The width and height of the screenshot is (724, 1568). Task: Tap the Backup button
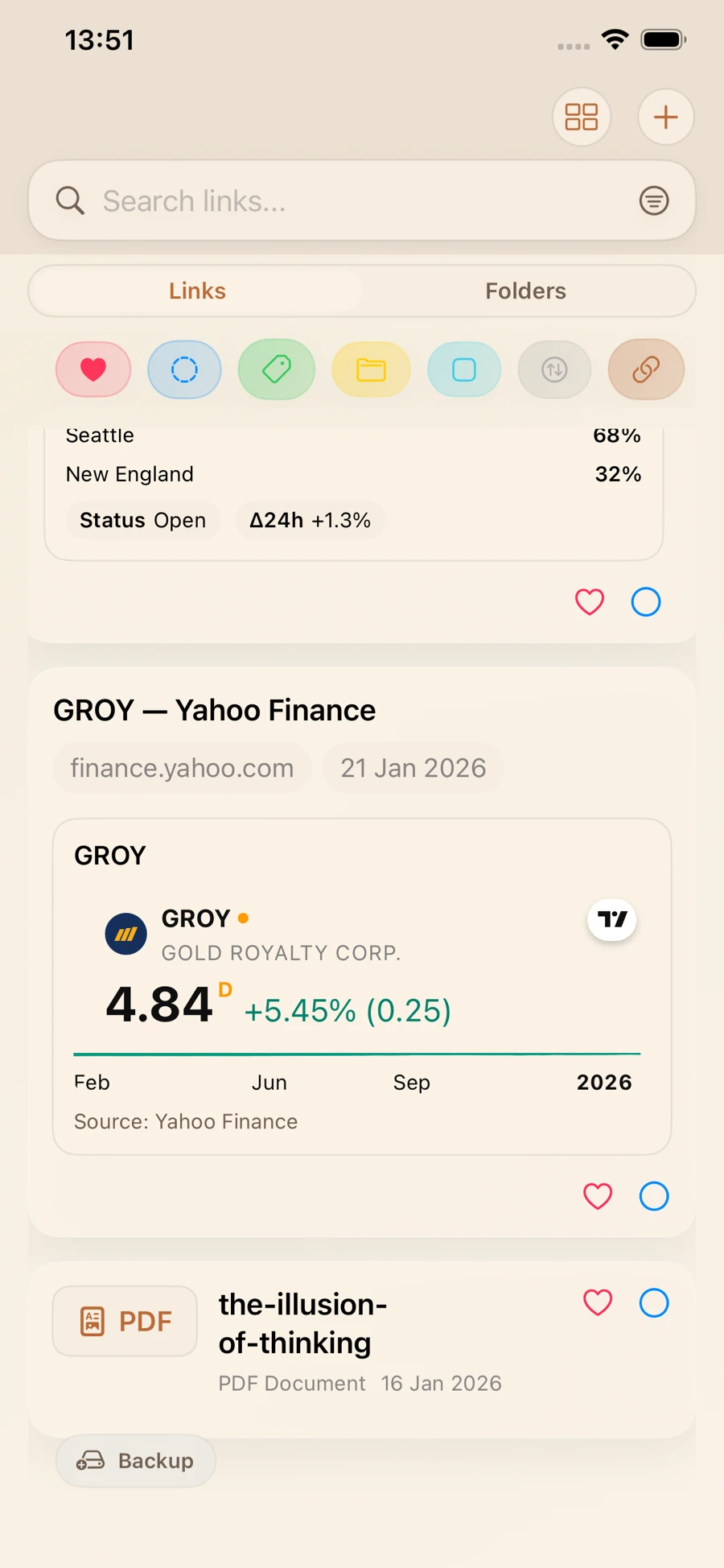[135, 1460]
